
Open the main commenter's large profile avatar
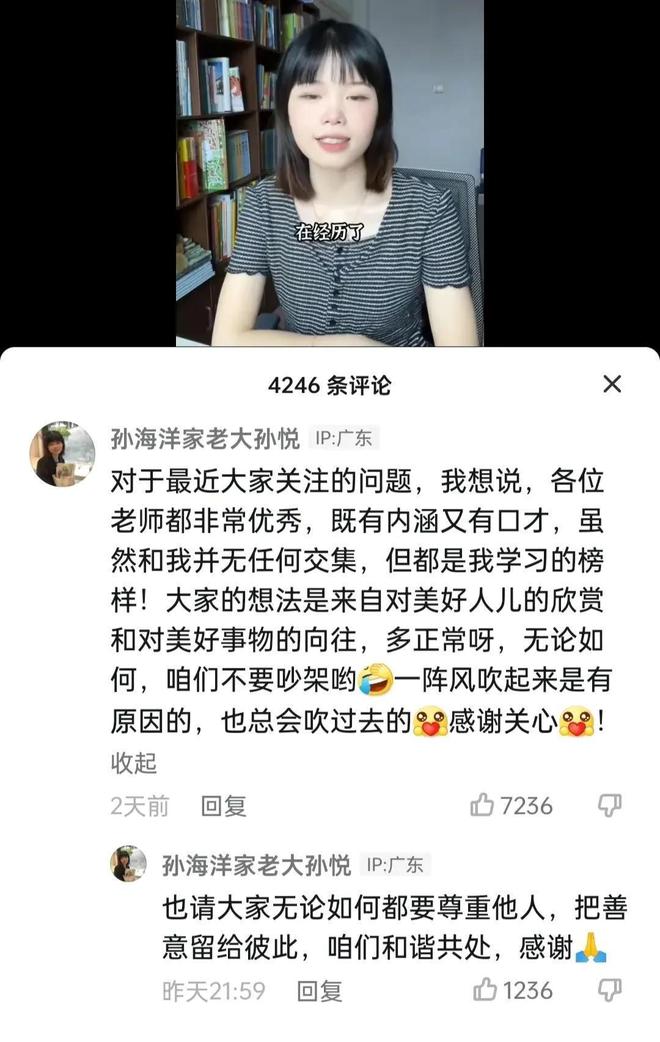[x=62, y=453]
